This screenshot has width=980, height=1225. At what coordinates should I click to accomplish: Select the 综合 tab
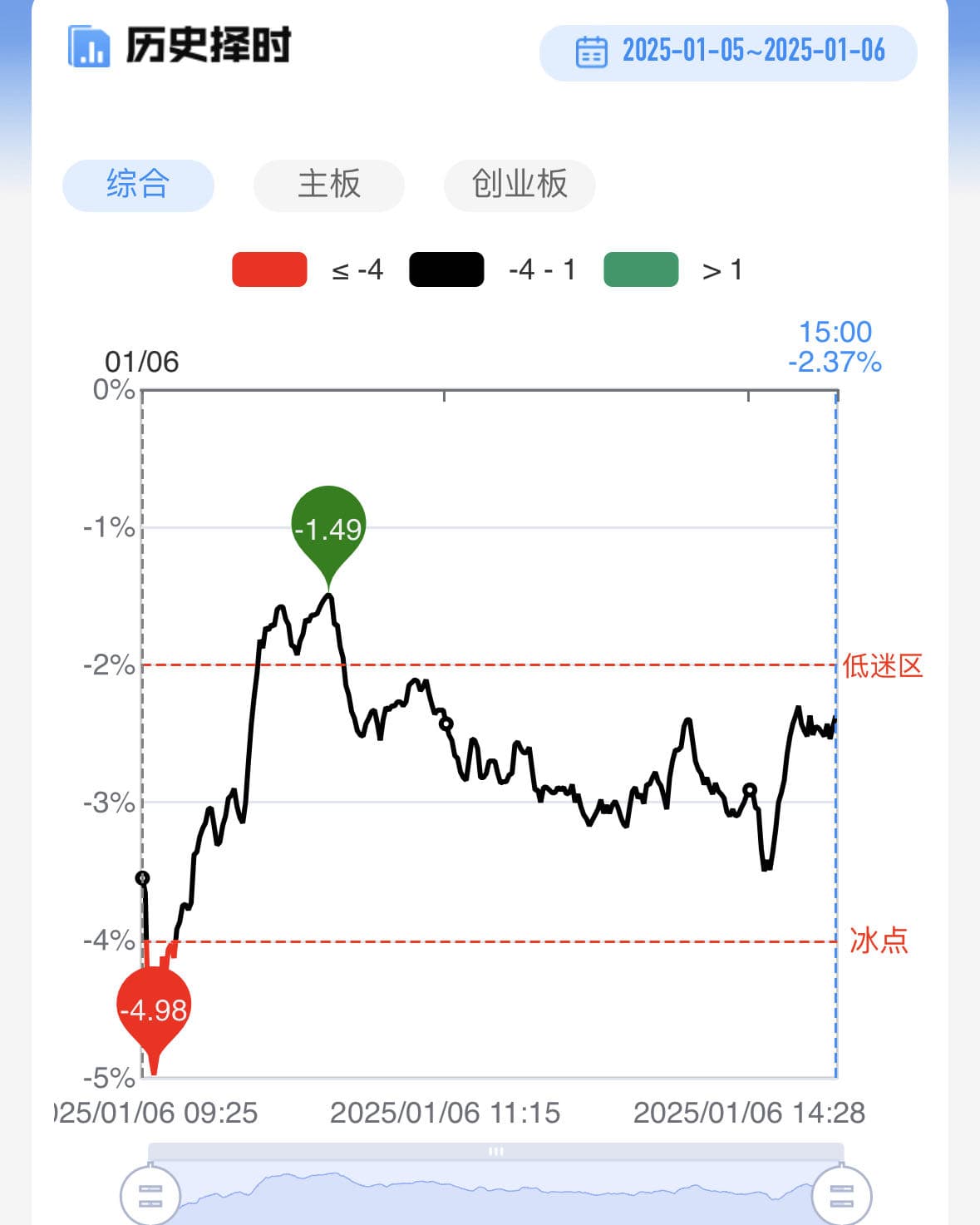tap(138, 185)
